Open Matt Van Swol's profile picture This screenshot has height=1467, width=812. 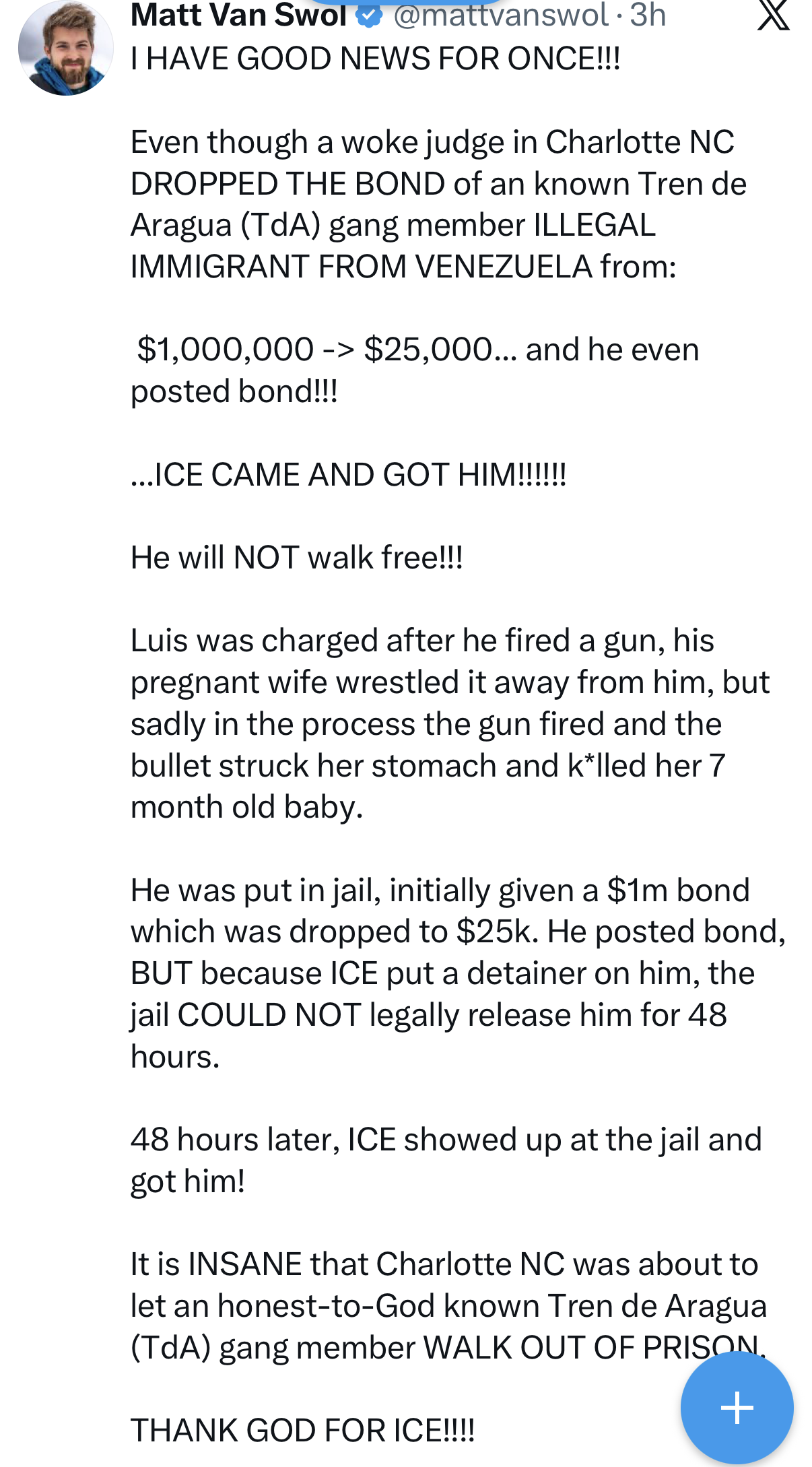click(66, 48)
